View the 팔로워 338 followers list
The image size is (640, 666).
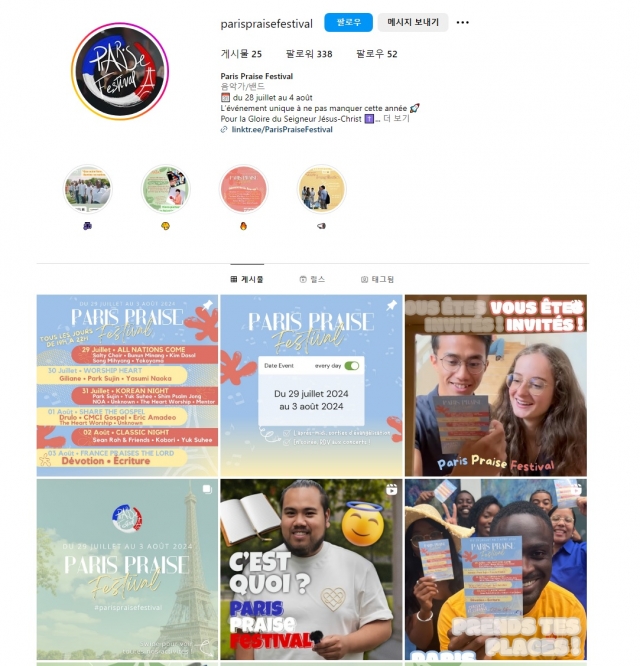click(308, 54)
